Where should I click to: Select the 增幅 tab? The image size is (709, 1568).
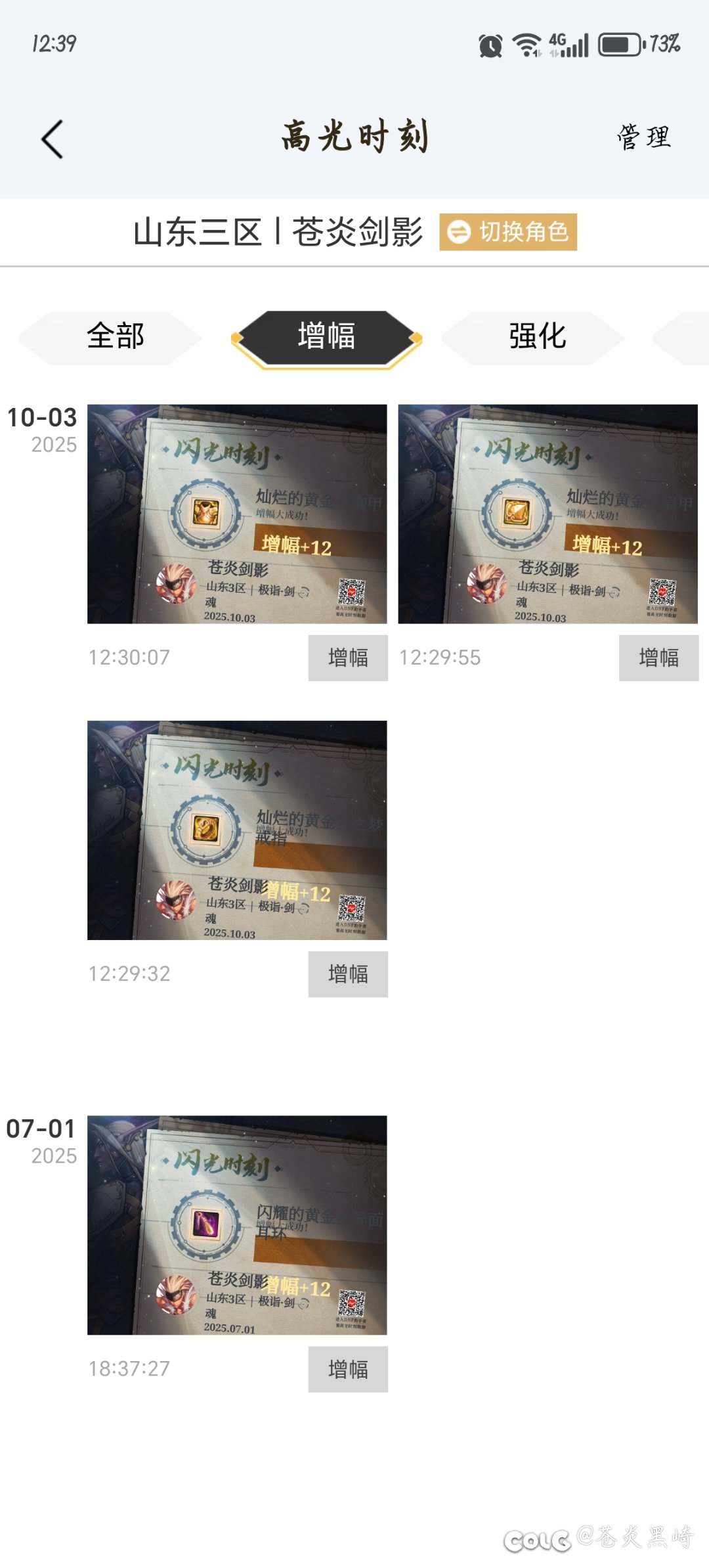326,336
